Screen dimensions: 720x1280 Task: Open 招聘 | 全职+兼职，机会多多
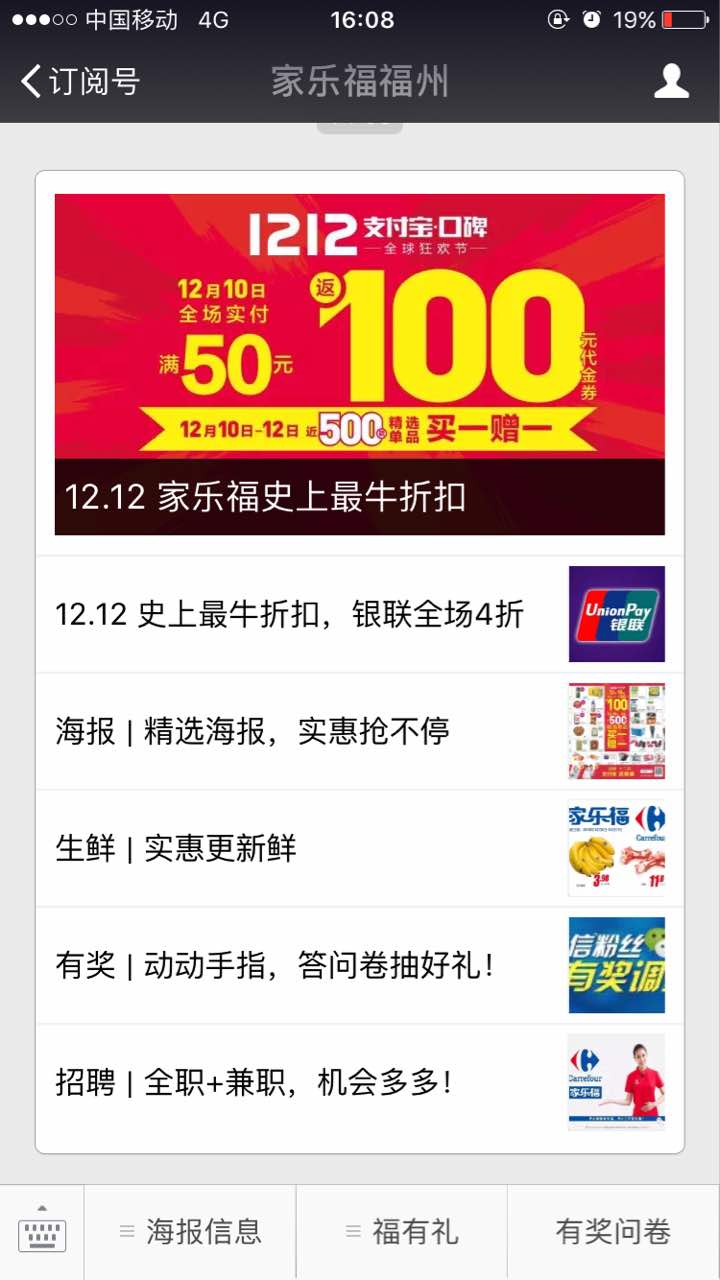point(360,1082)
